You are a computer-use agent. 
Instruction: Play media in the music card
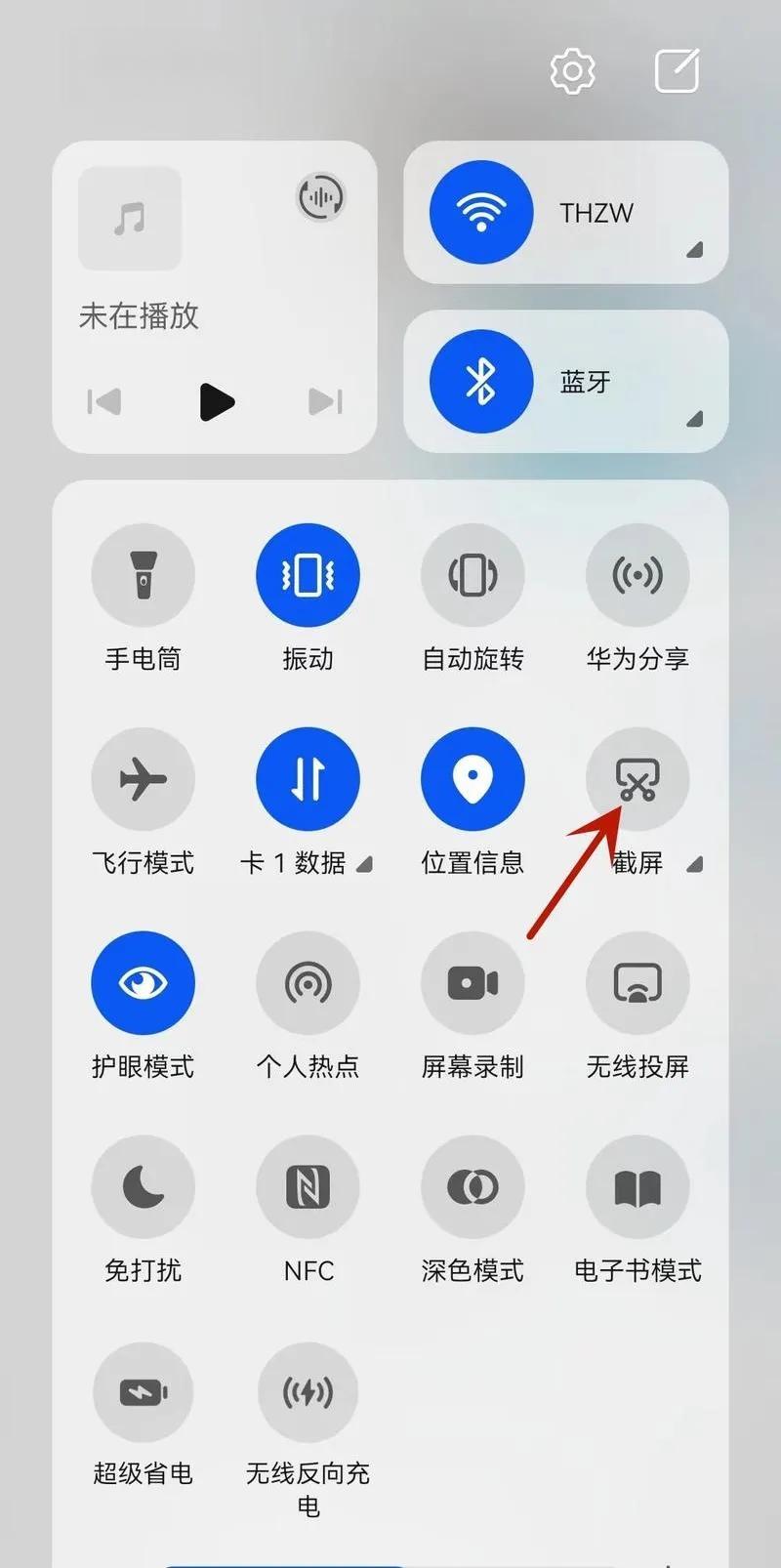coord(217,401)
